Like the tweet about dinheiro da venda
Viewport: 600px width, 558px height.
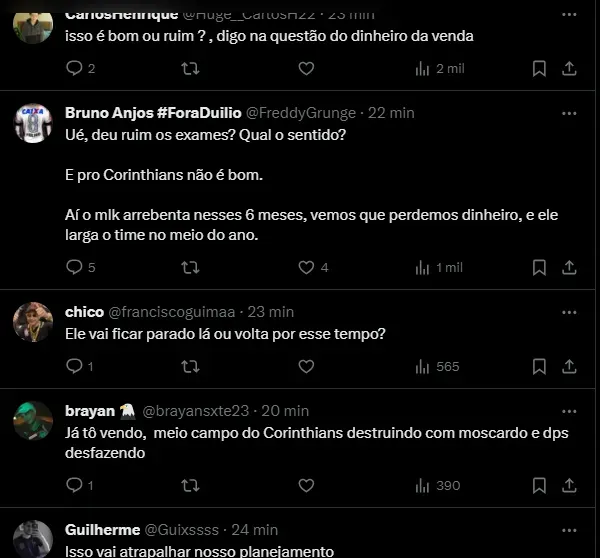(x=306, y=68)
